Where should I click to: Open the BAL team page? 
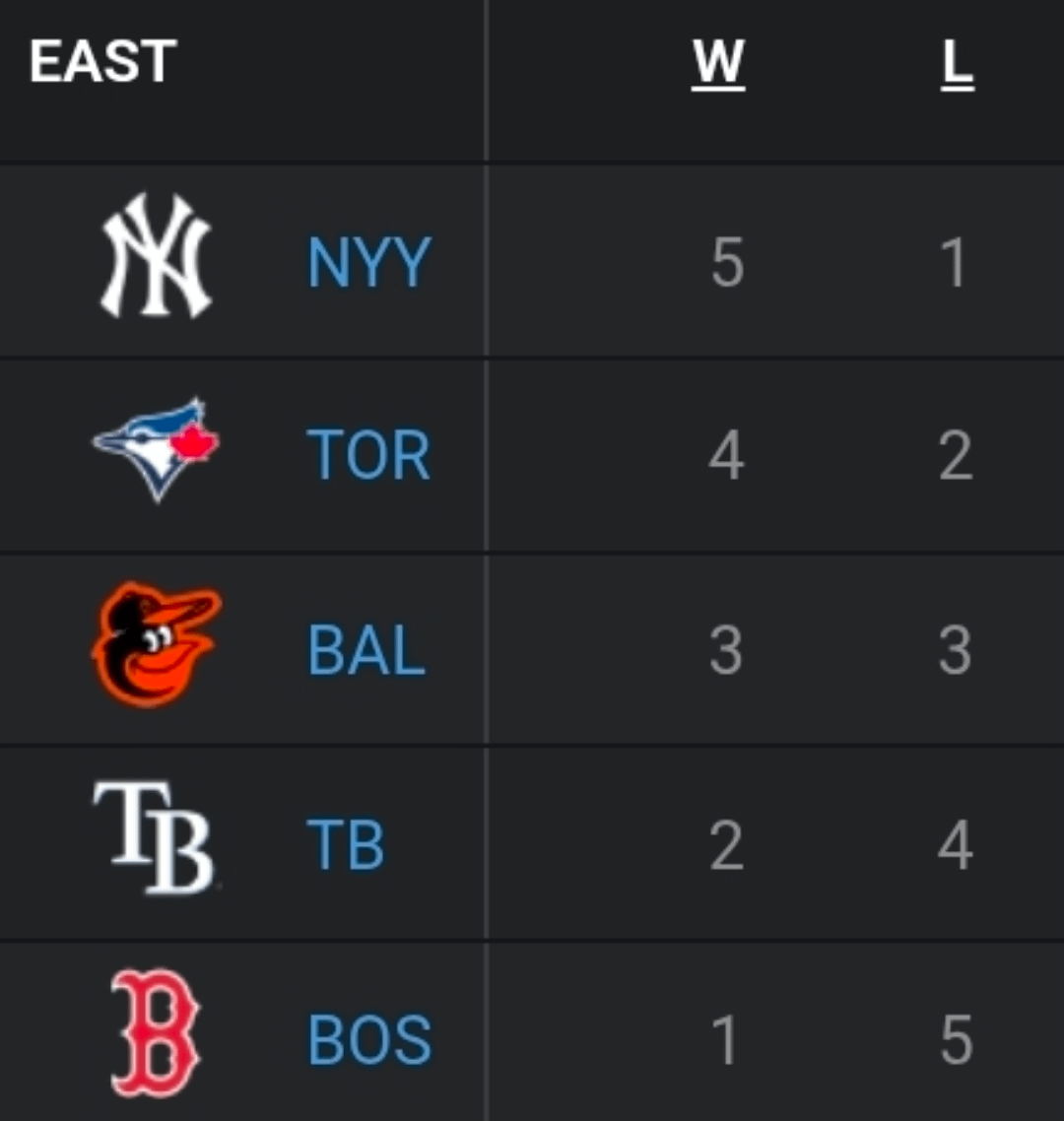(x=366, y=651)
